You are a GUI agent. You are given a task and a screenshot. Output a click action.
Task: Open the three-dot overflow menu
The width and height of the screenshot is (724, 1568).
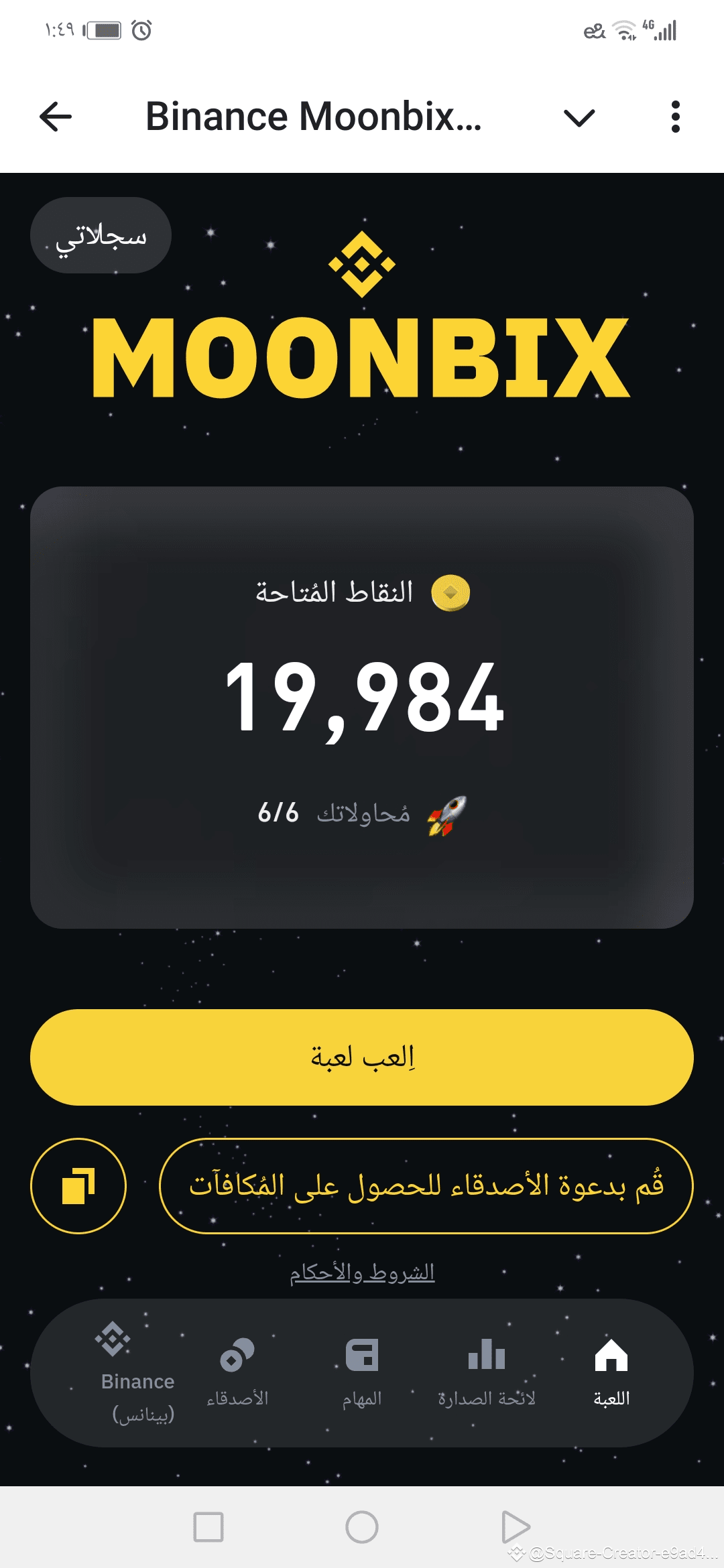point(675,117)
